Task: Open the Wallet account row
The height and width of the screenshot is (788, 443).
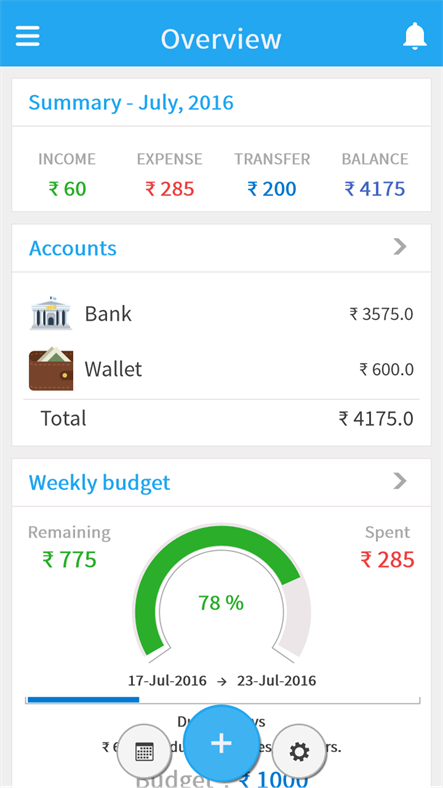Action: [222, 369]
